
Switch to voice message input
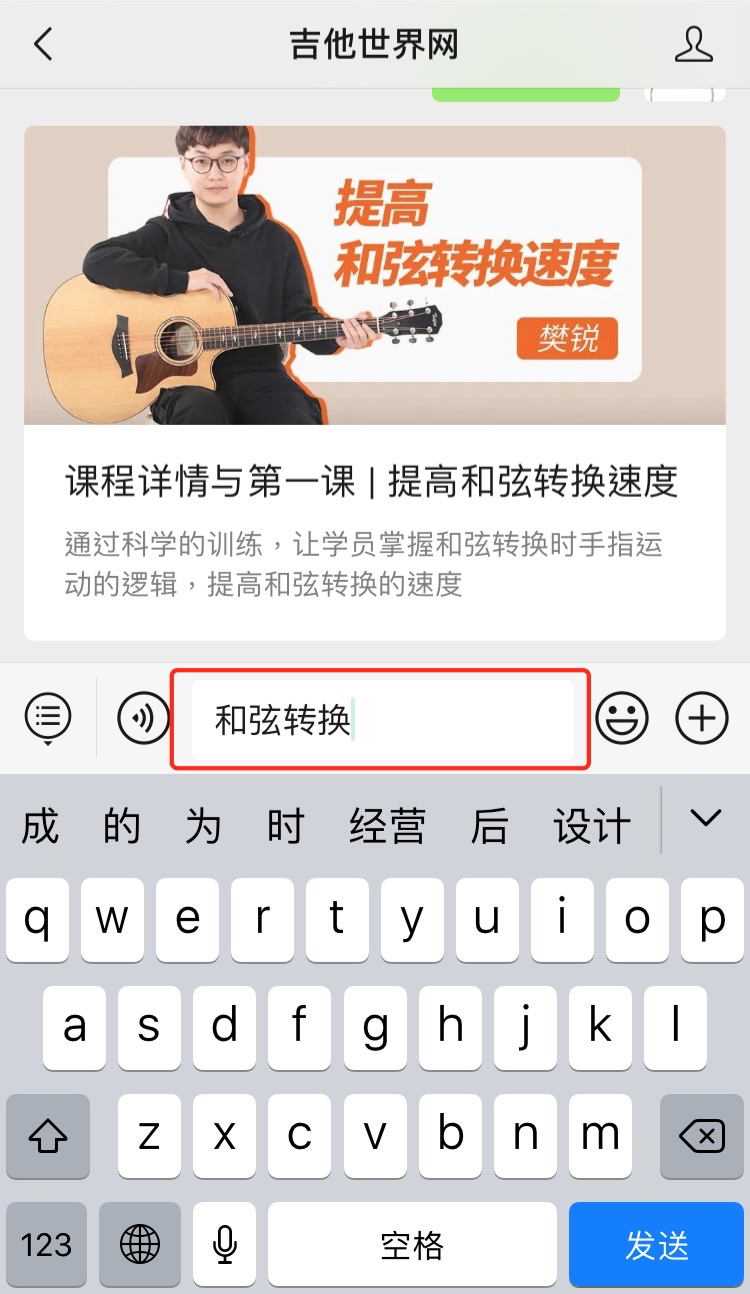pos(143,718)
